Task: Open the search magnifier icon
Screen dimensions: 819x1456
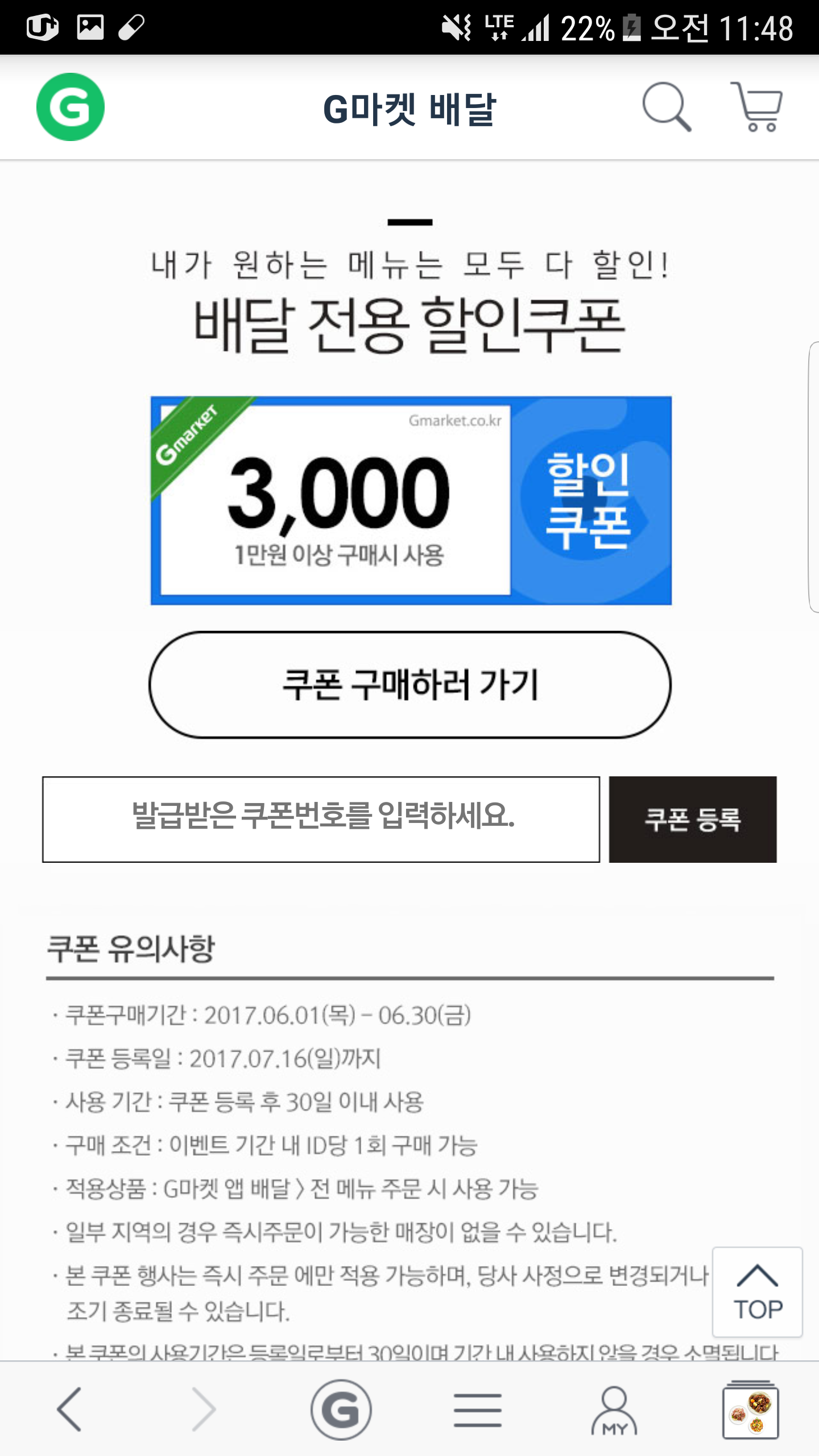Action: point(666,107)
